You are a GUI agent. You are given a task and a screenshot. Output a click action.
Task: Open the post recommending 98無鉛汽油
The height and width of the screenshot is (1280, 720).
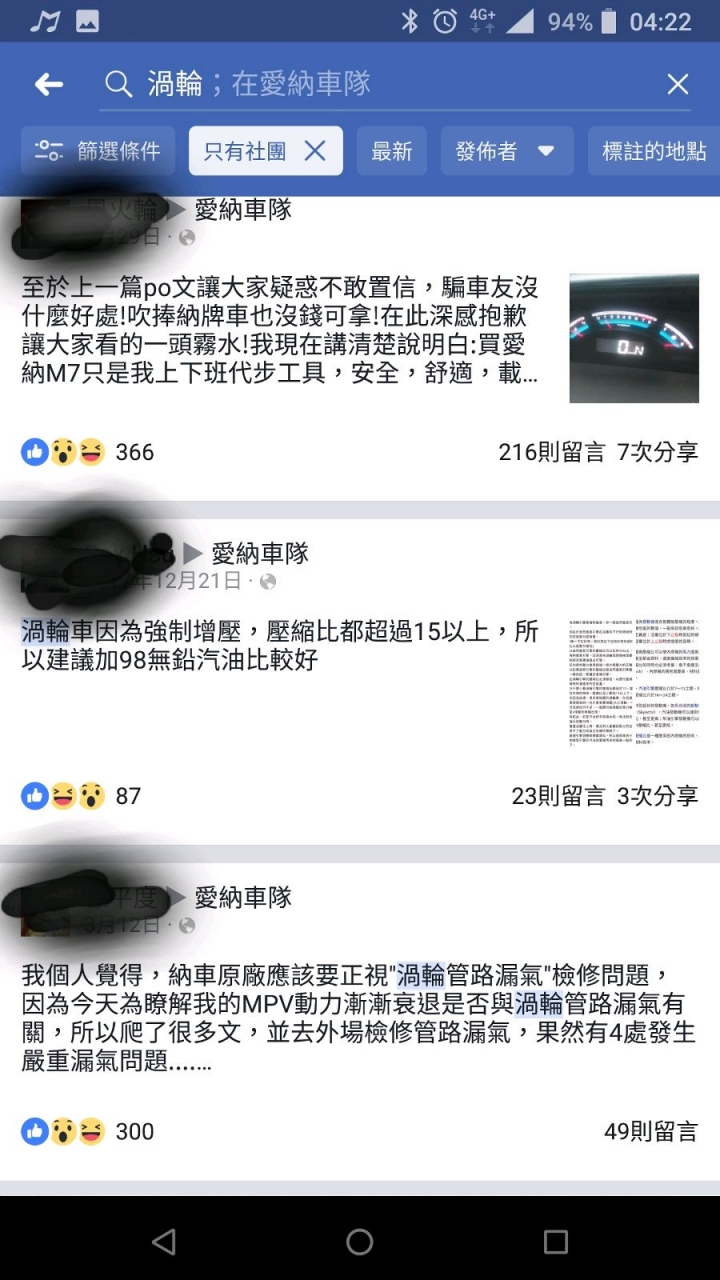point(280,646)
